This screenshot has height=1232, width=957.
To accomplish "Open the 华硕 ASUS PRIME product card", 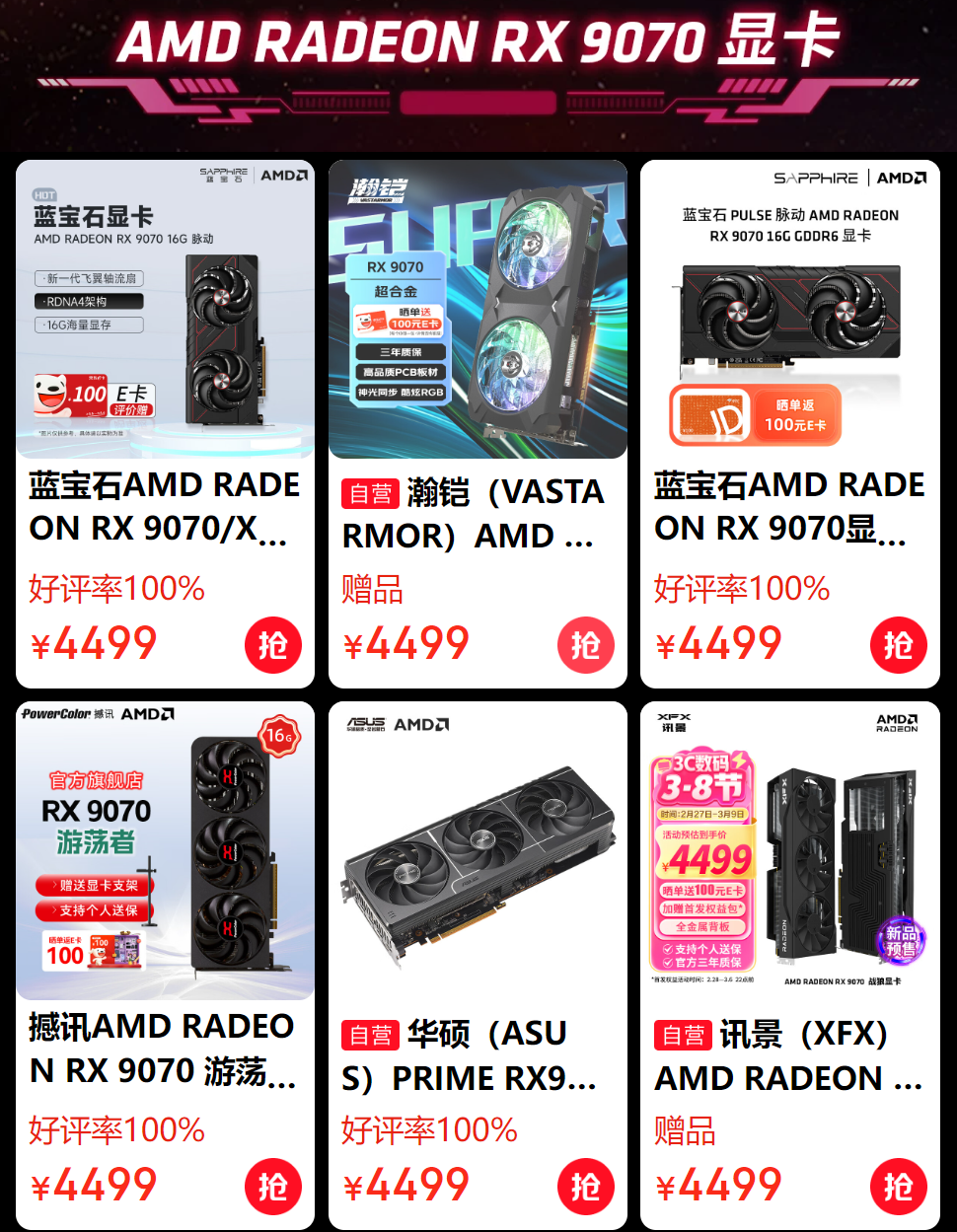I will point(478,1054).
